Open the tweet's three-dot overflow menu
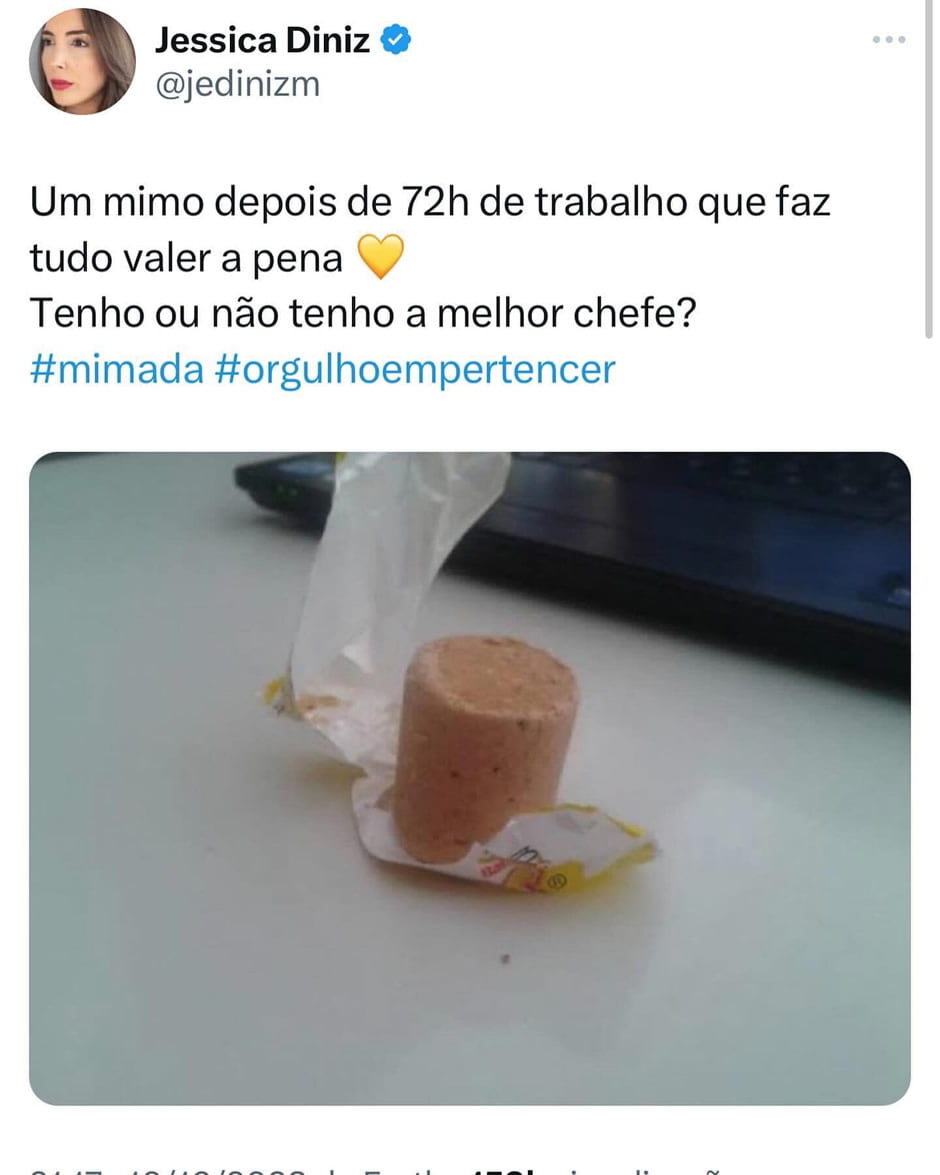The width and height of the screenshot is (940, 1175). pyautogui.click(x=888, y=40)
